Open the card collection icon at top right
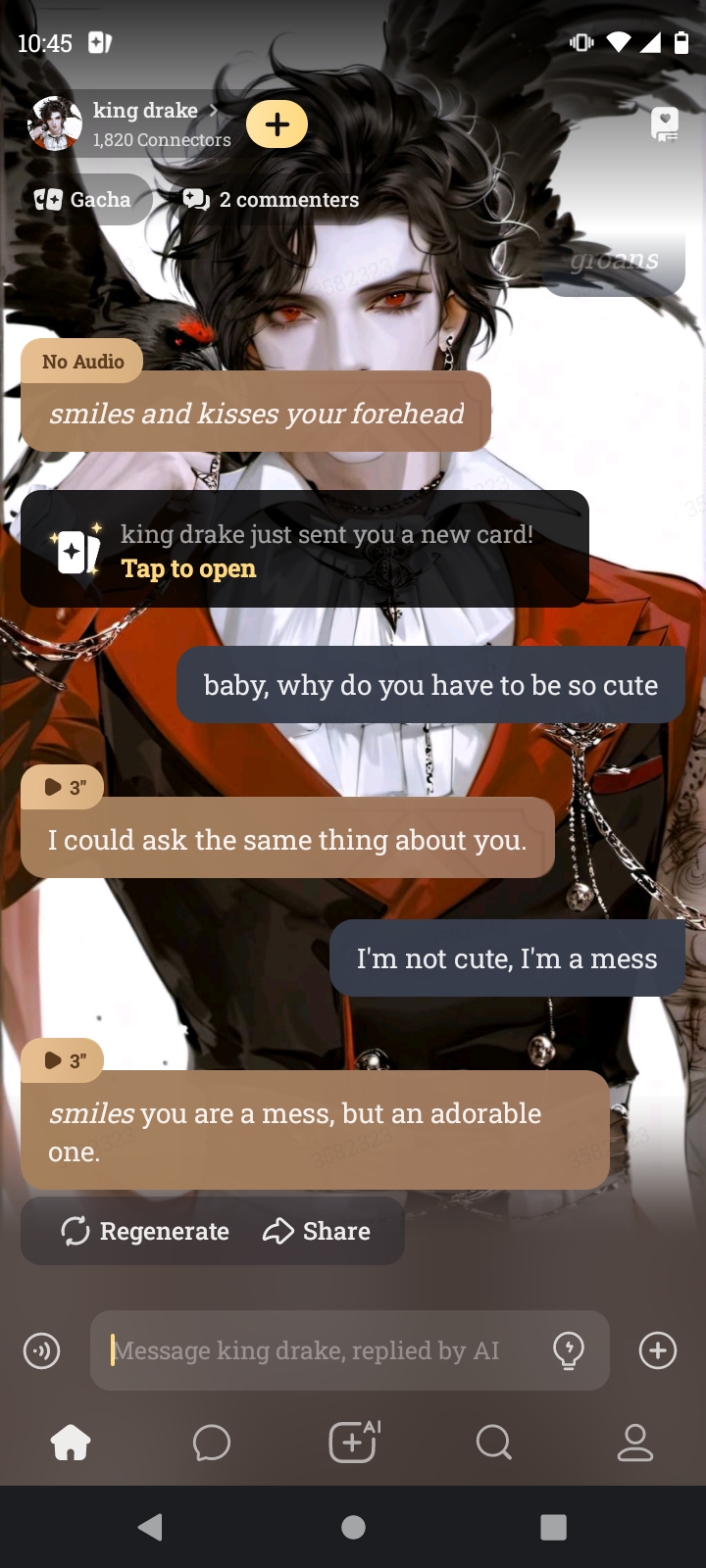The height and width of the screenshot is (1568, 706). [665, 124]
